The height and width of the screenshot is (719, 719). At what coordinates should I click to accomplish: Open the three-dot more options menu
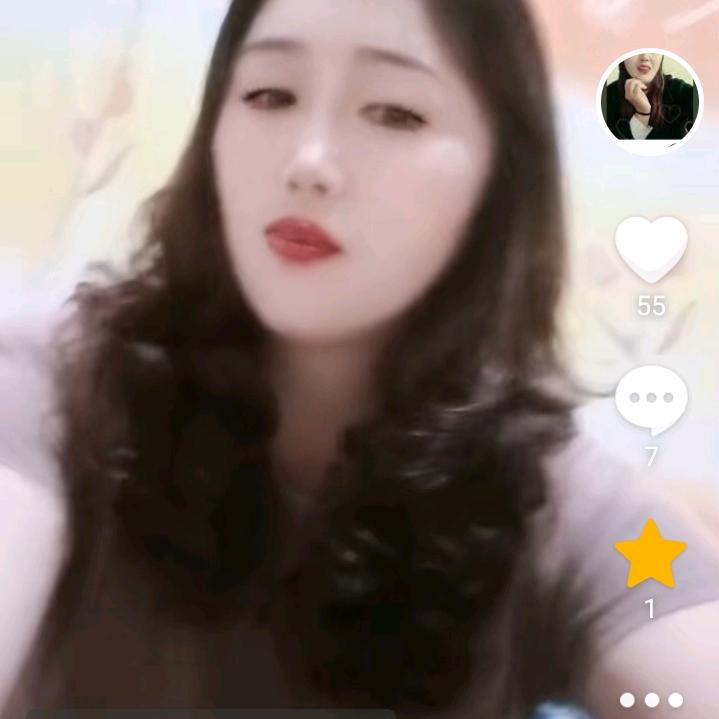coord(651,700)
